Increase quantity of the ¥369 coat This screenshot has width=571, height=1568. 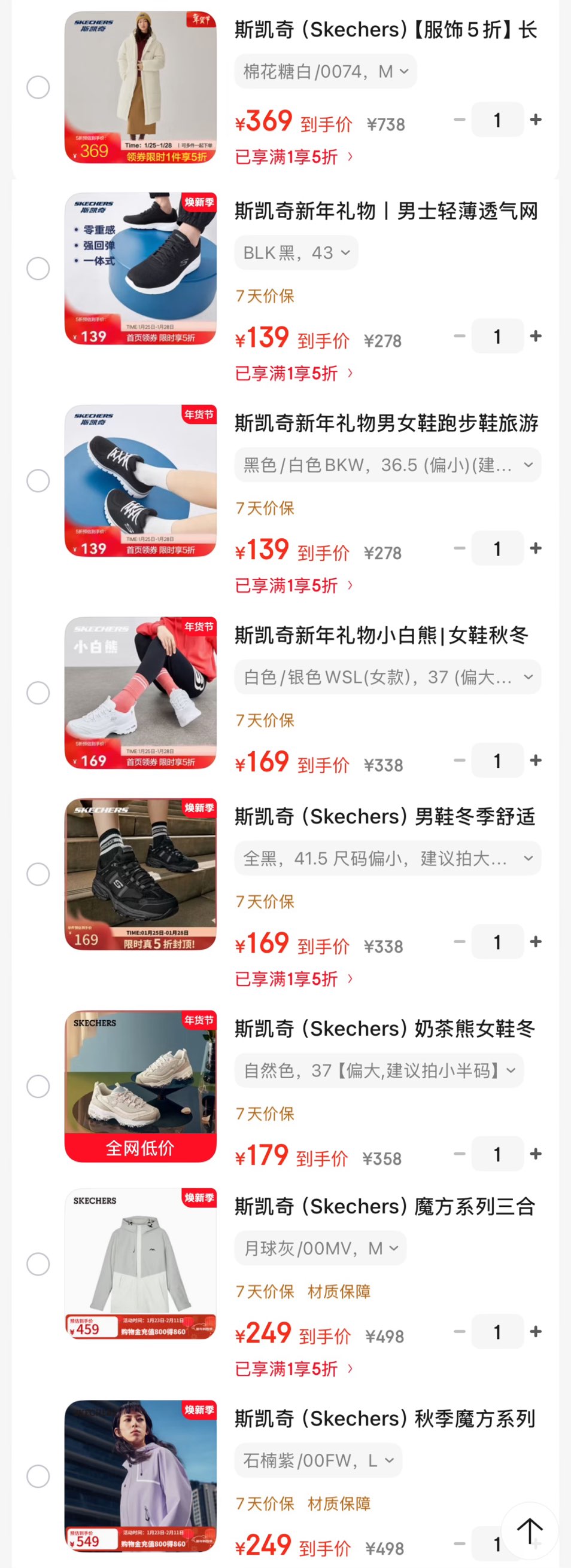click(x=536, y=120)
